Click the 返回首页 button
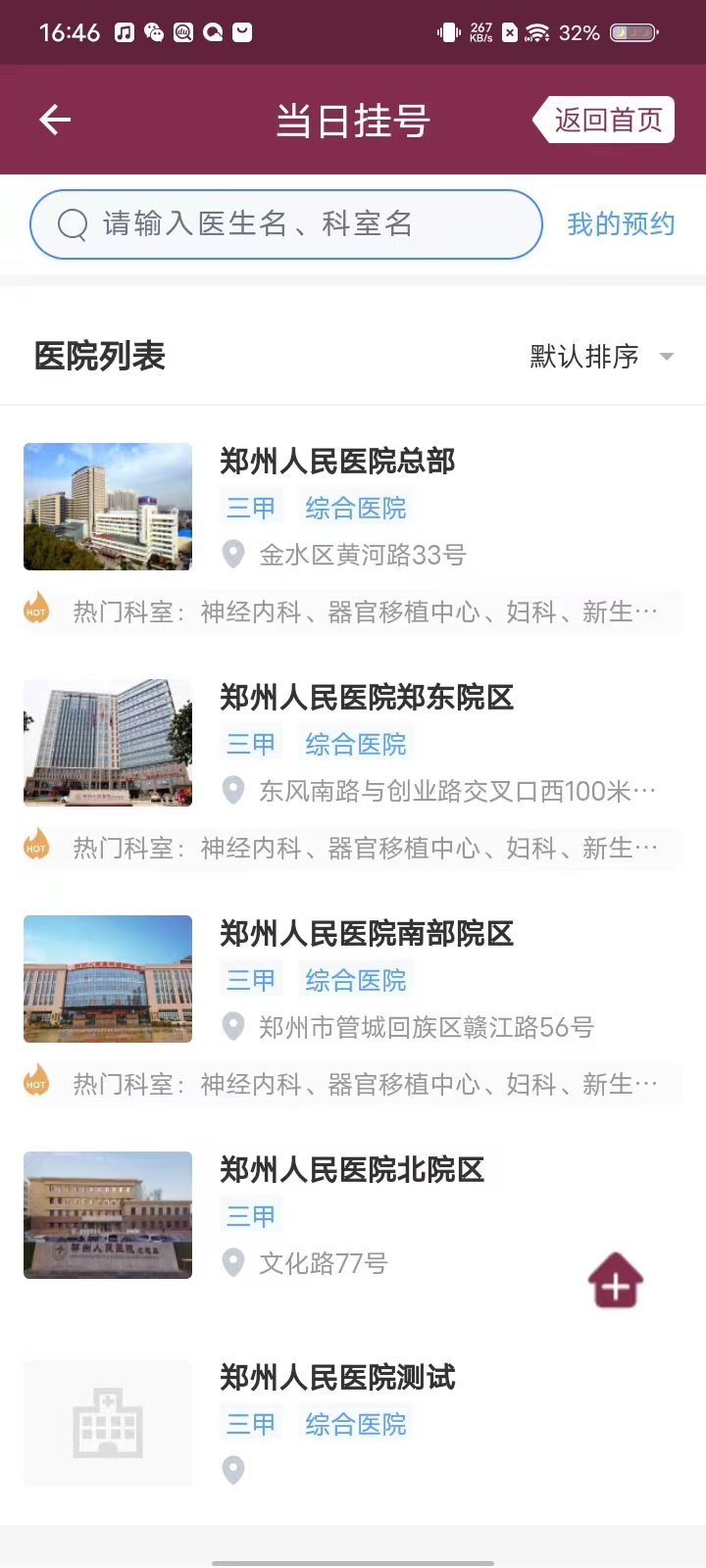Screen dimensions: 706x1568 click(604, 119)
